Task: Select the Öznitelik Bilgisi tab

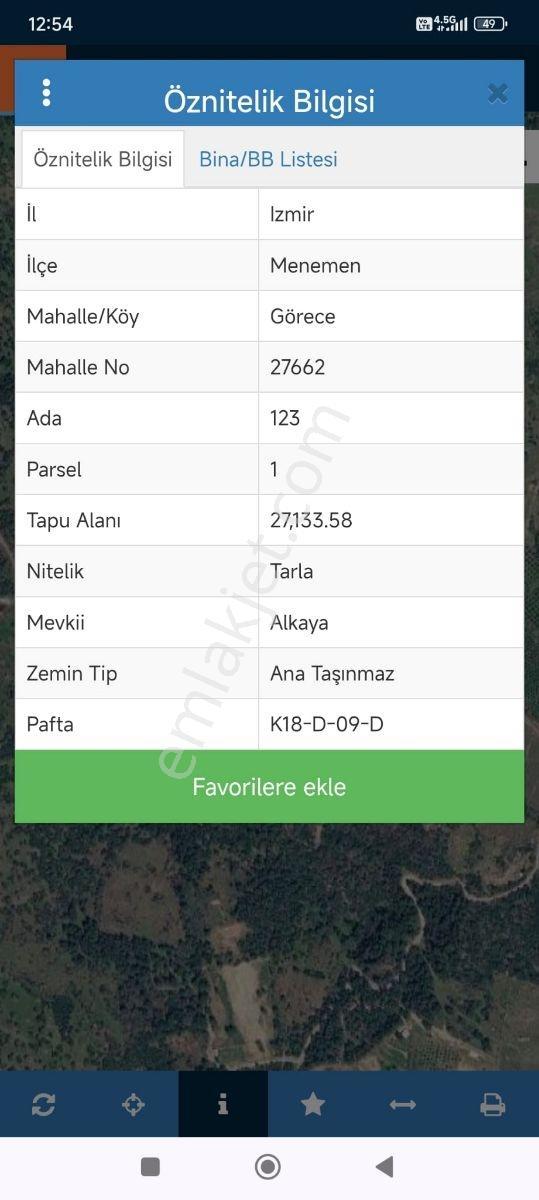Action: 103,159
